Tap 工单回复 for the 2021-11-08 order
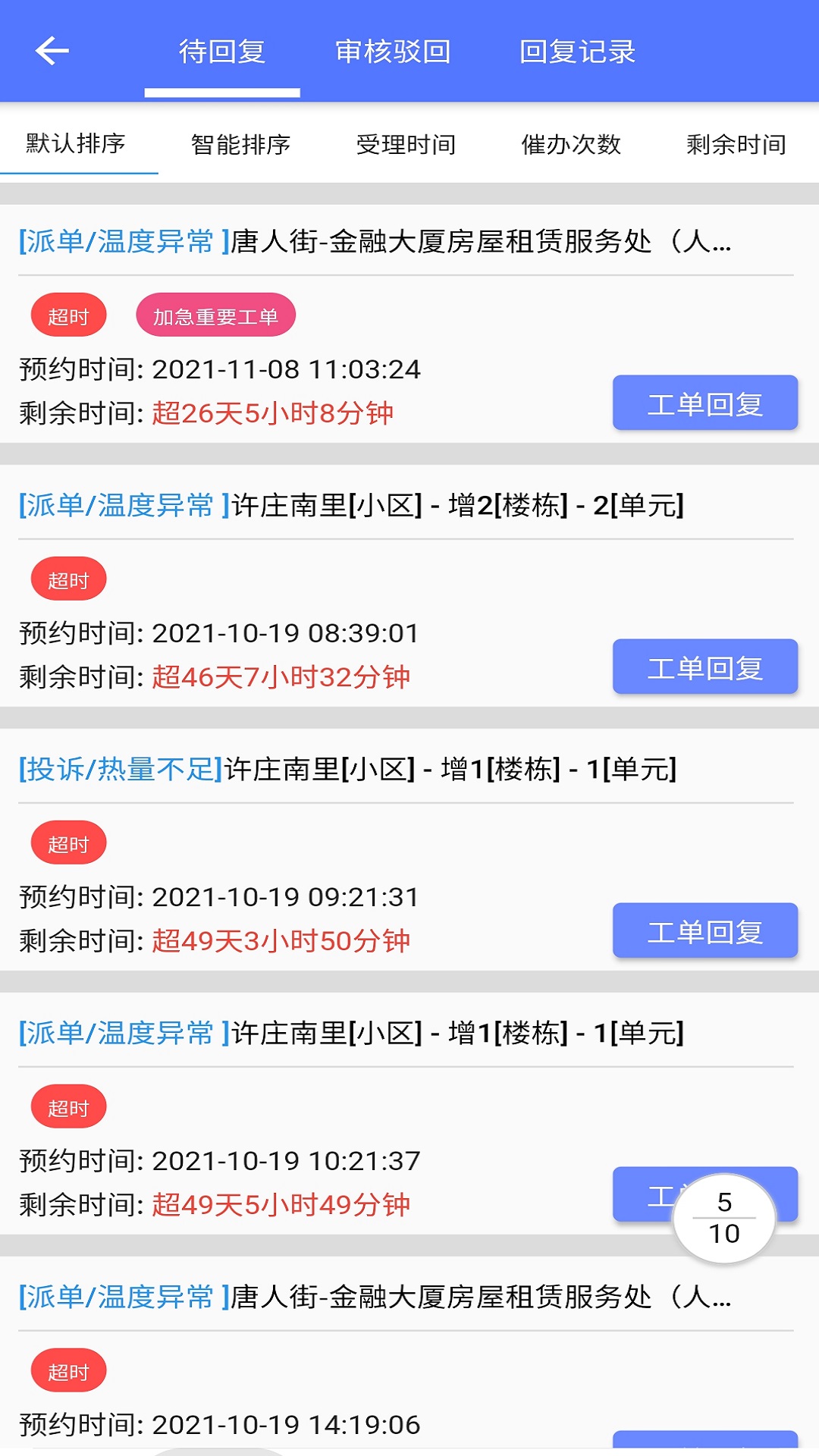This screenshot has height=1456, width=819. 704,403
